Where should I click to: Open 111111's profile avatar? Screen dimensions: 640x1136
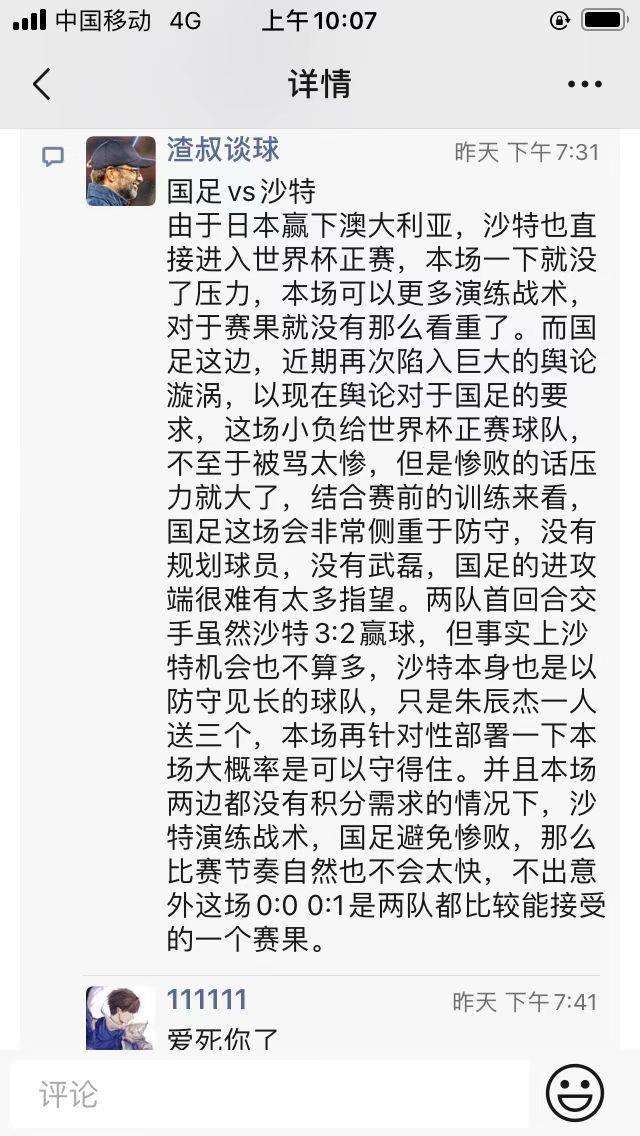(121, 1018)
